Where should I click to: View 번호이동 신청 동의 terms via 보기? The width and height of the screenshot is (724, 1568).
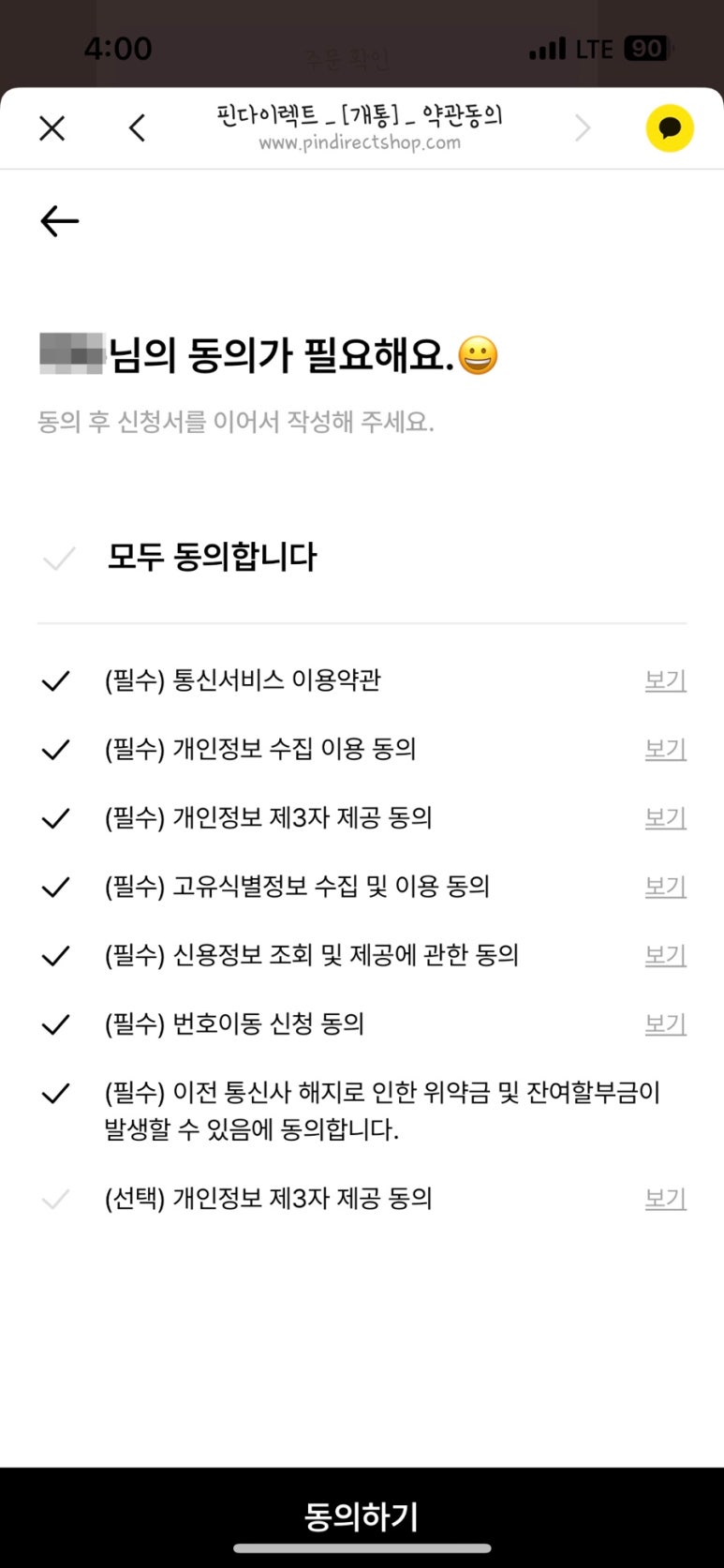[665, 1024]
